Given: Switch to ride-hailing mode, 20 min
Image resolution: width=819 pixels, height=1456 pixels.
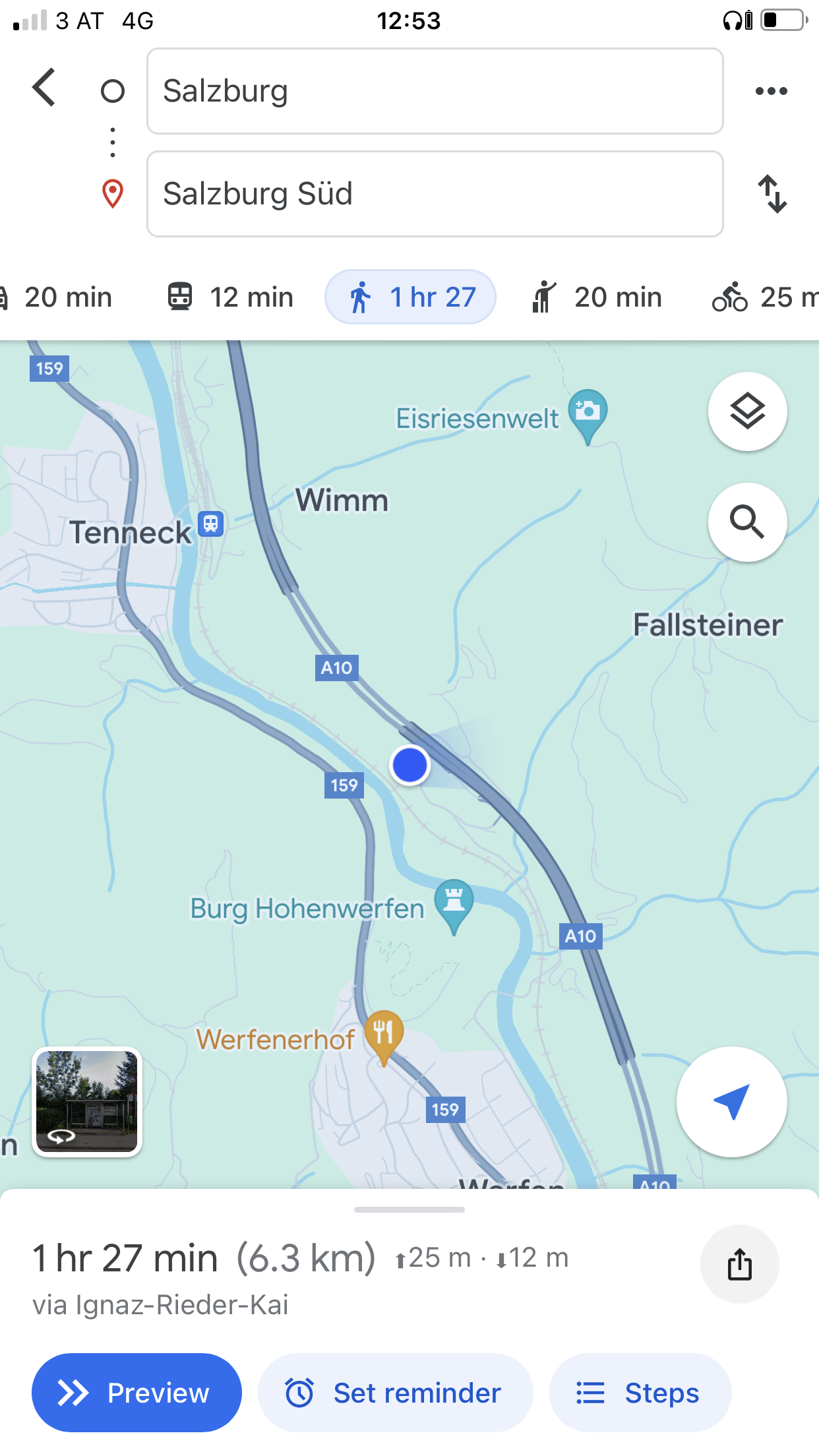Looking at the screenshot, I should 597,297.
